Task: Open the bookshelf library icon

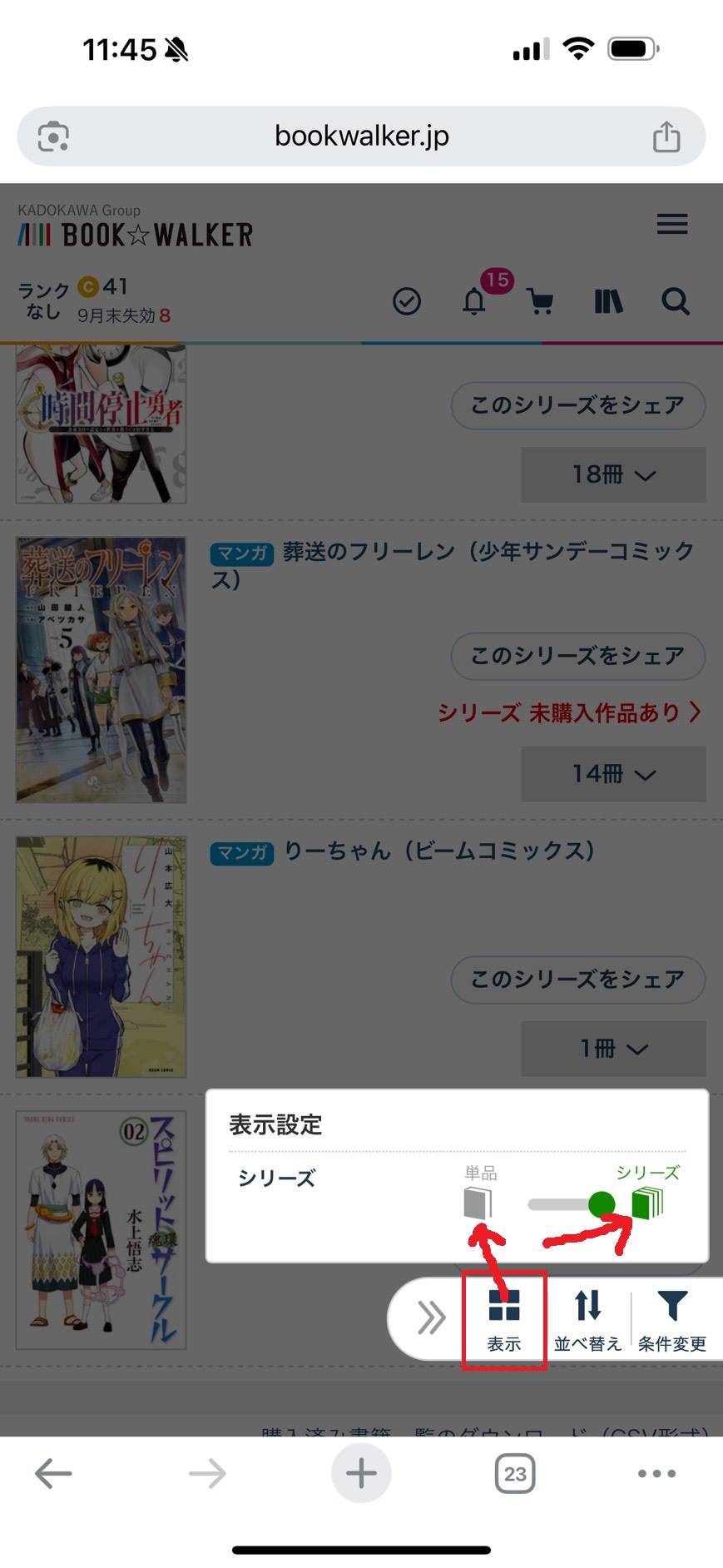Action: (x=608, y=301)
